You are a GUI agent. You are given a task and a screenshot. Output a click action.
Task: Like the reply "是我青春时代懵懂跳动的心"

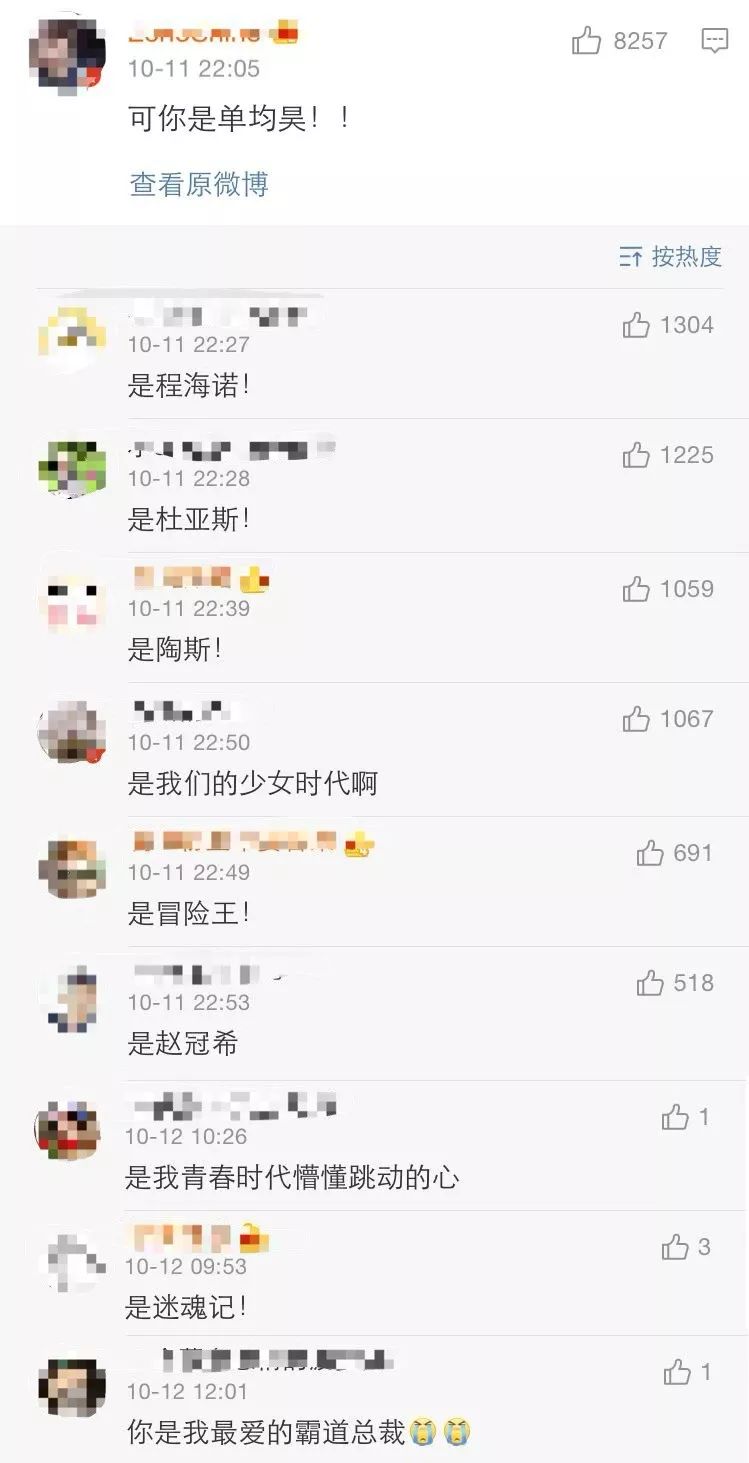pyautogui.click(x=675, y=1118)
